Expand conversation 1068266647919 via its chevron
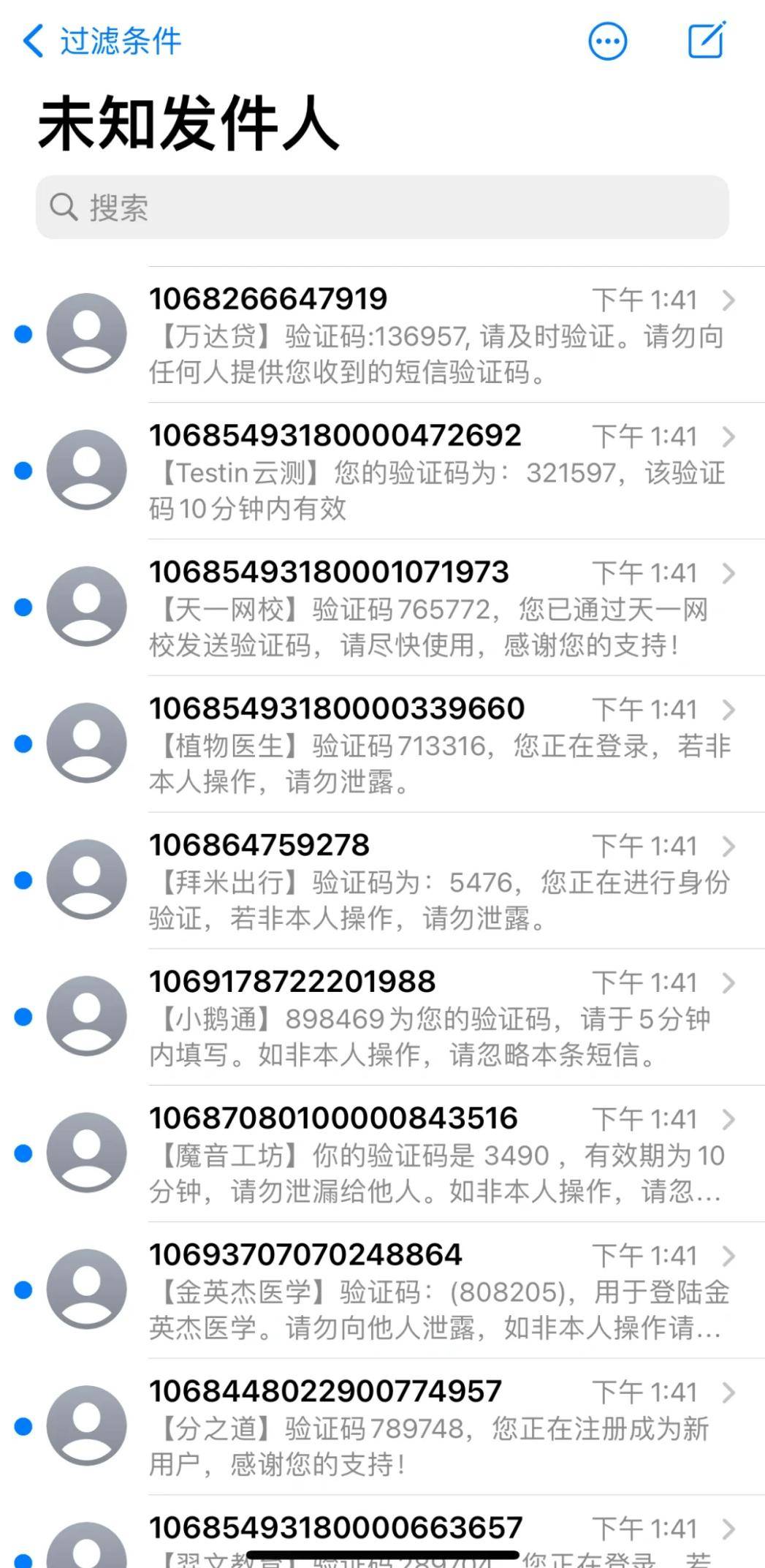This screenshot has width=765, height=1568. tap(728, 300)
